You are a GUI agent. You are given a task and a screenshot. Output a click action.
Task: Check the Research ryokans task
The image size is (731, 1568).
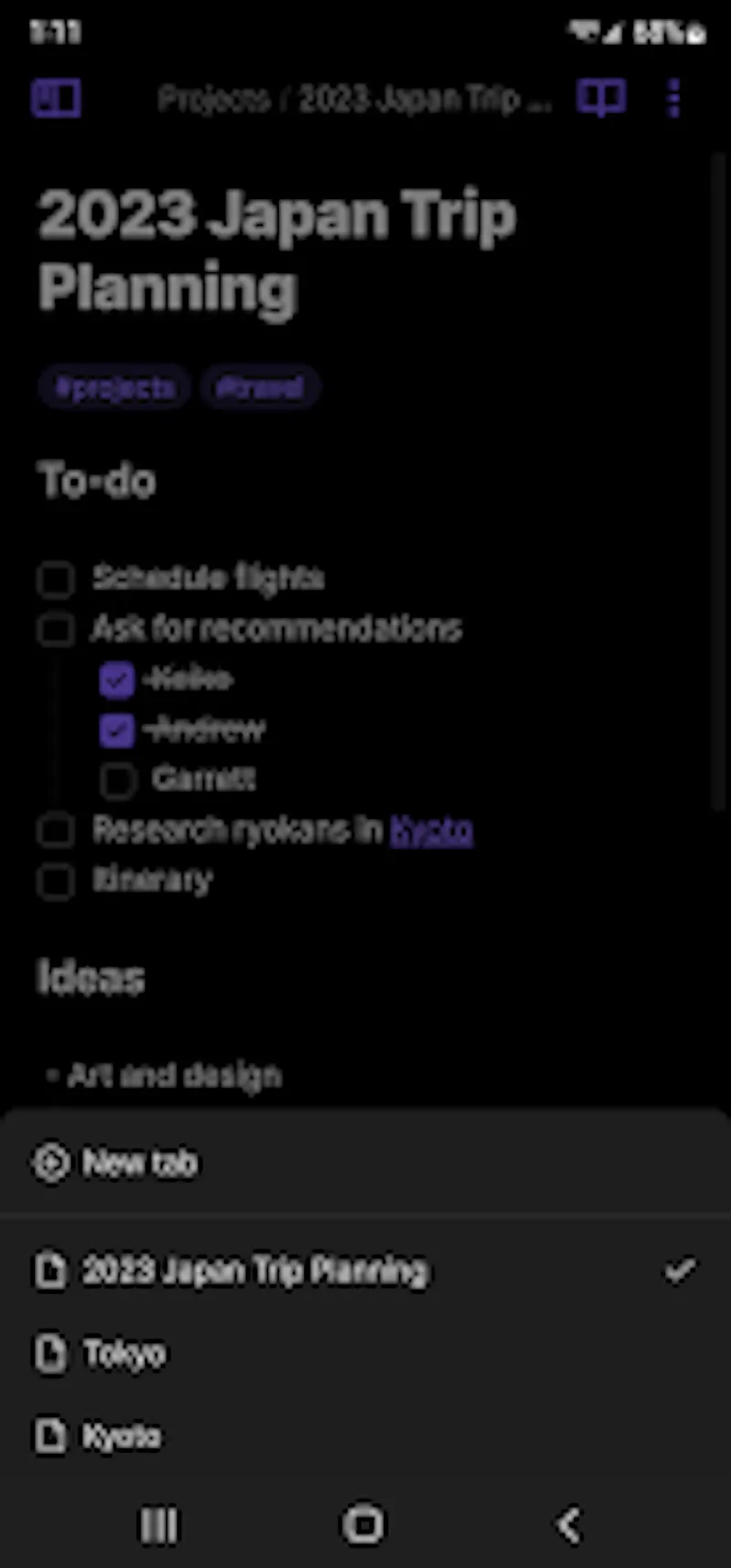pos(56,831)
